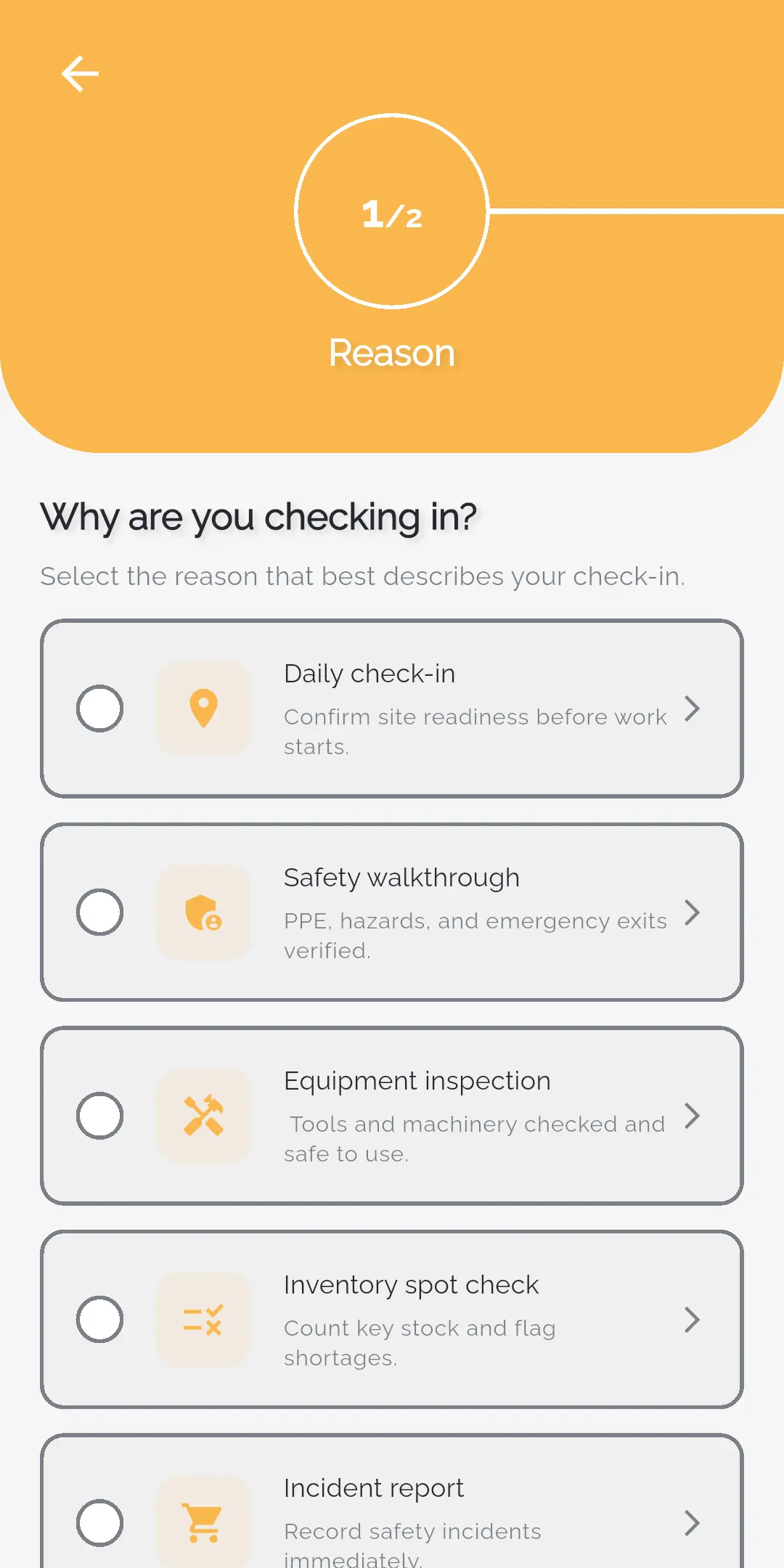Tap the step 1/2 progress circle
Screen dimensions: 784x1568
point(392,211)
